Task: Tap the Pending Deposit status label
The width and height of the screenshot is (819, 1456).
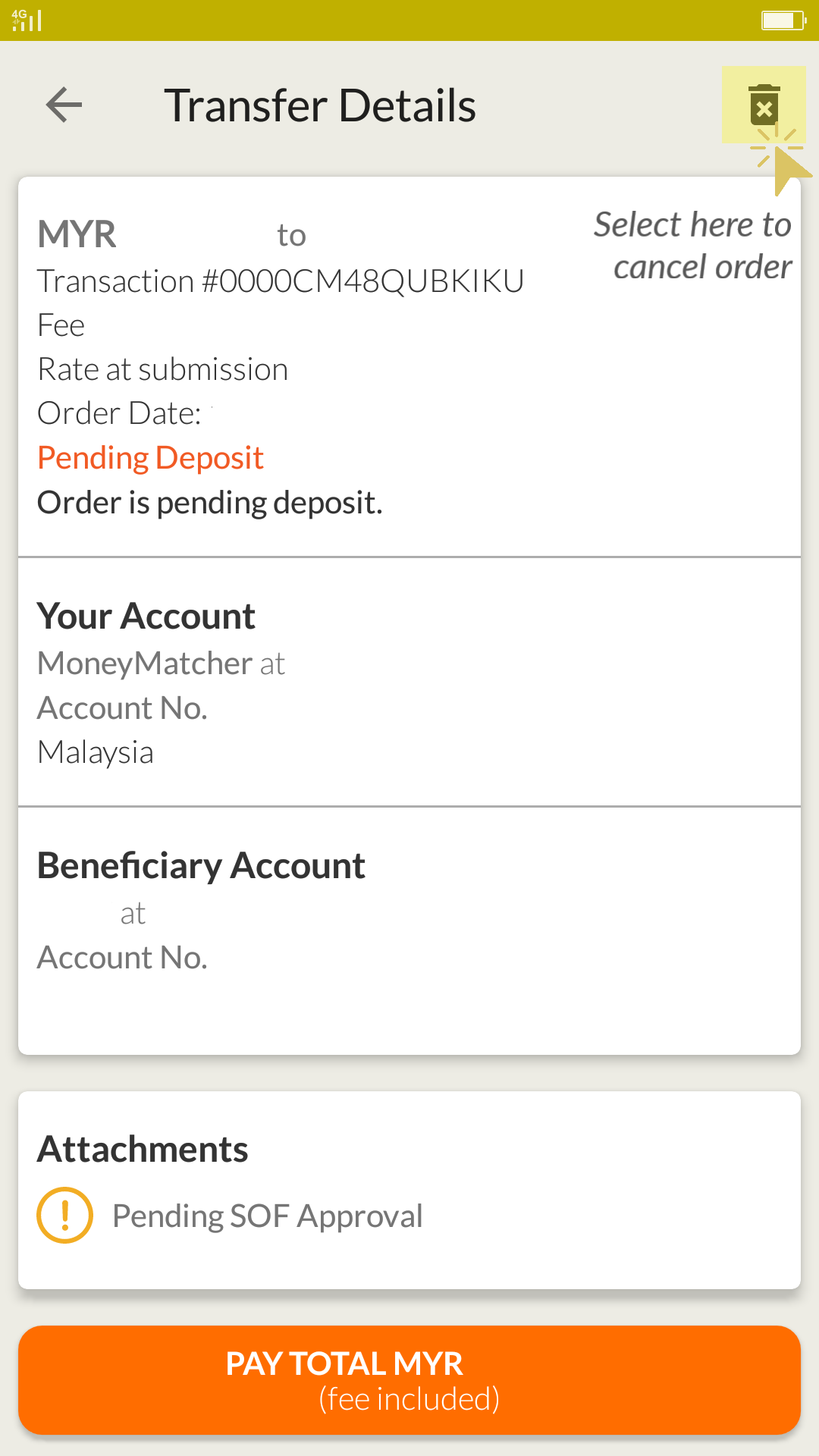Action: pos(150,457)
